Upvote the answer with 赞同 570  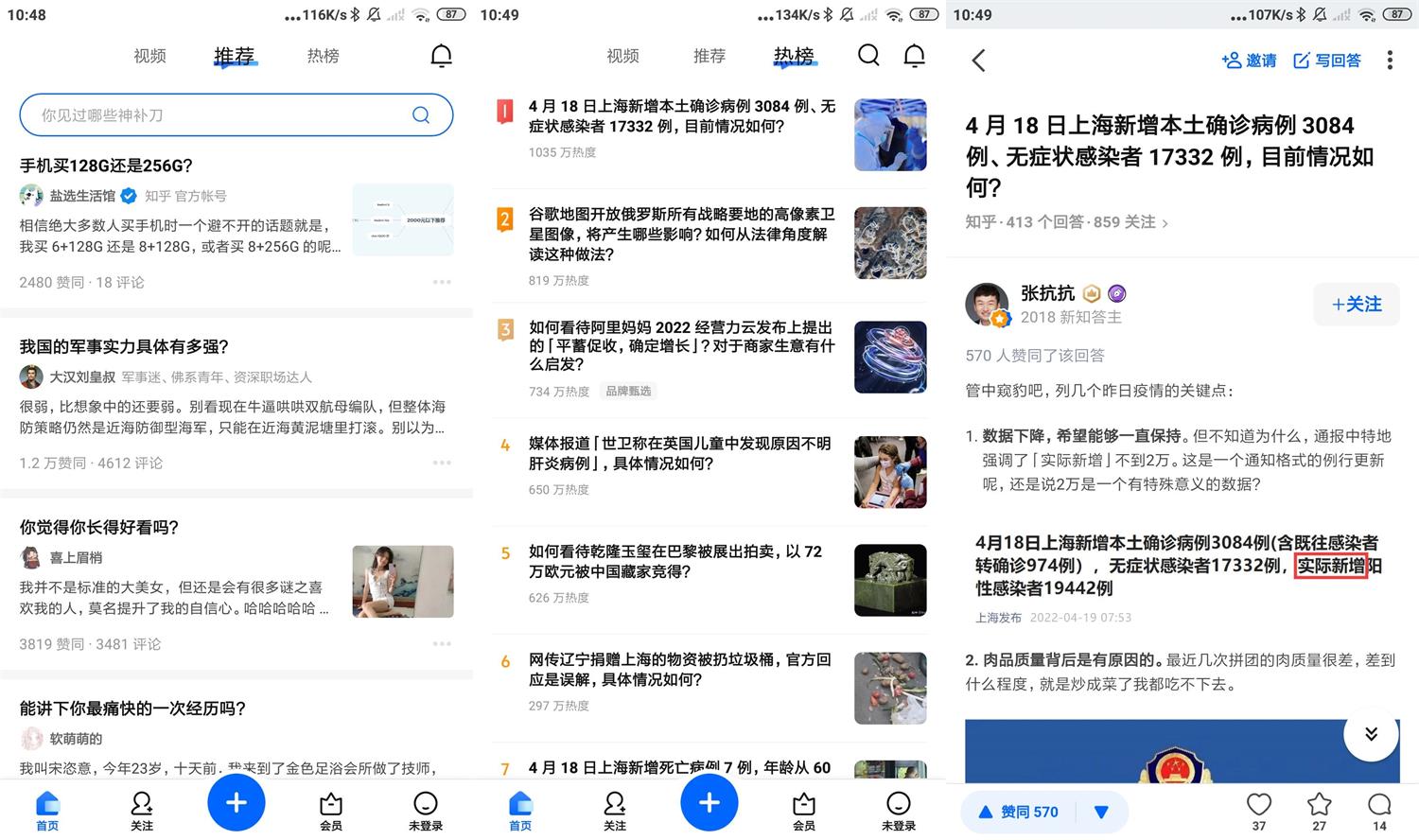point(1018,812)
